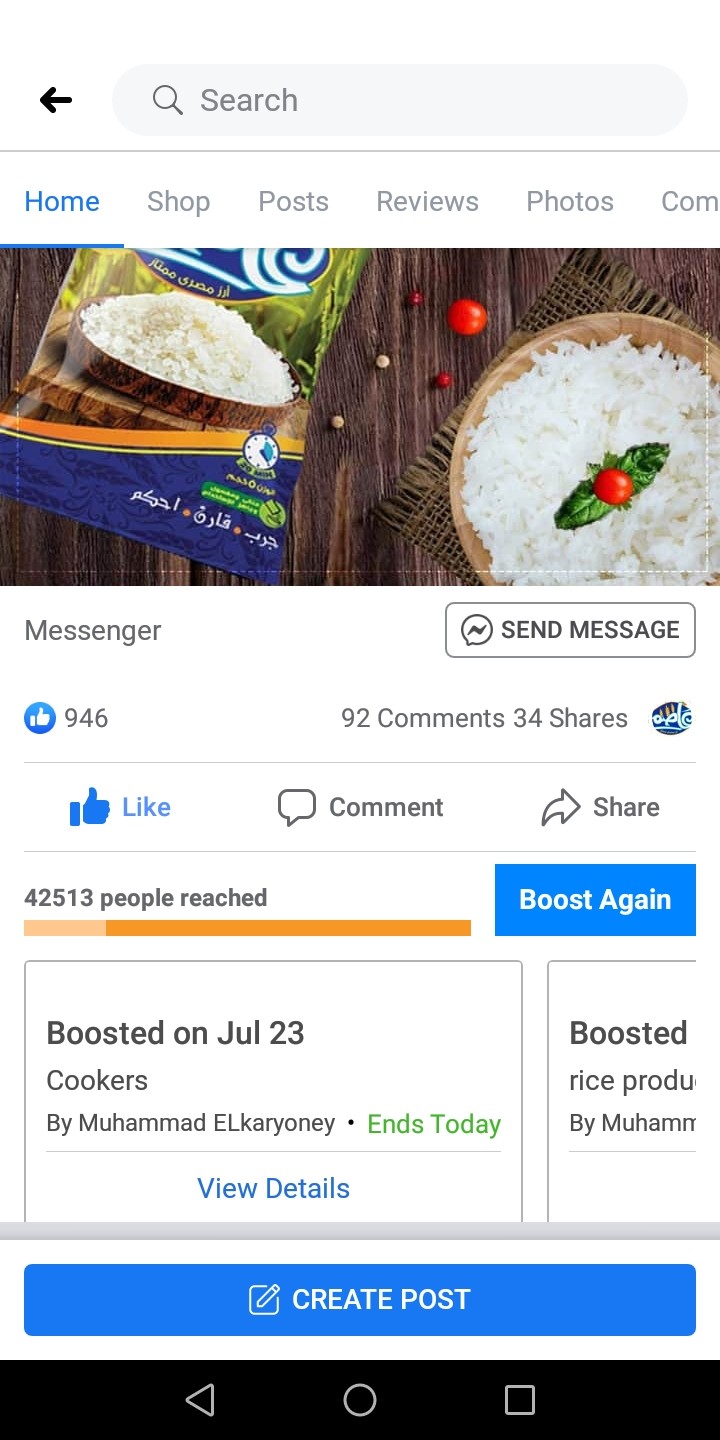Viewport: 720px width, 1440px height.
Task: Go back using the arrow icon
Action: 56,100
